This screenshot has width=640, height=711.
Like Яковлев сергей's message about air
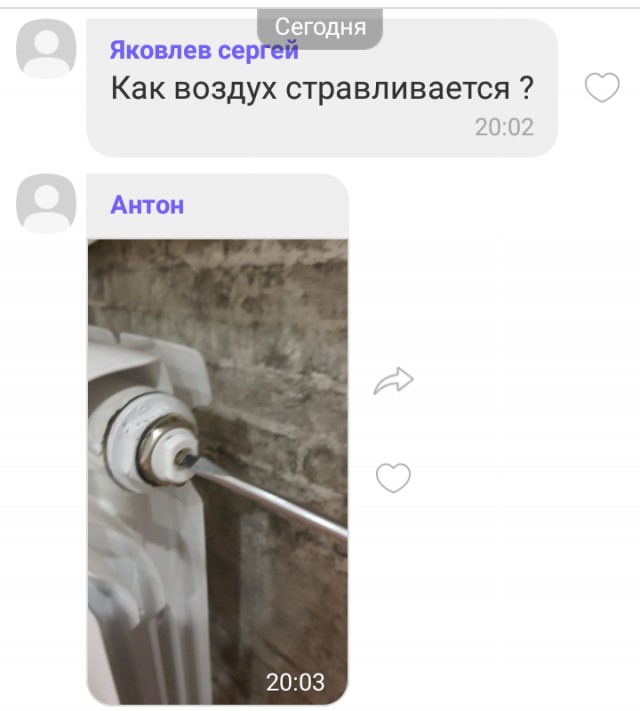[x=601, y=89]
